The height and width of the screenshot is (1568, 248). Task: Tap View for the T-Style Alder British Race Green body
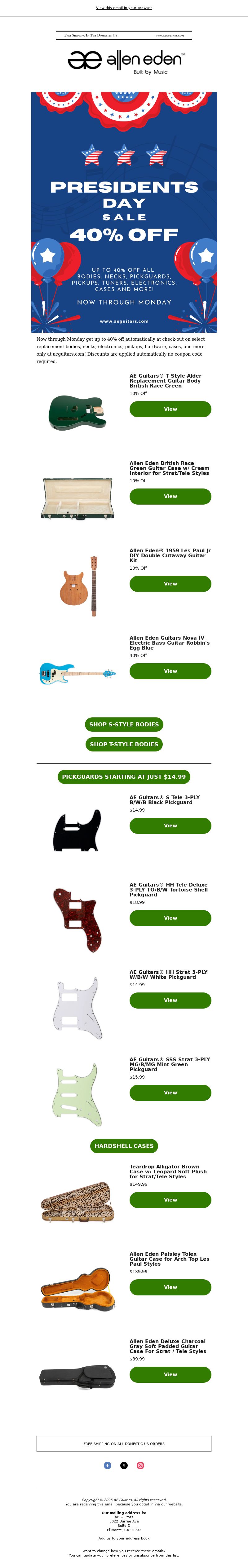(x=170, y=409)
